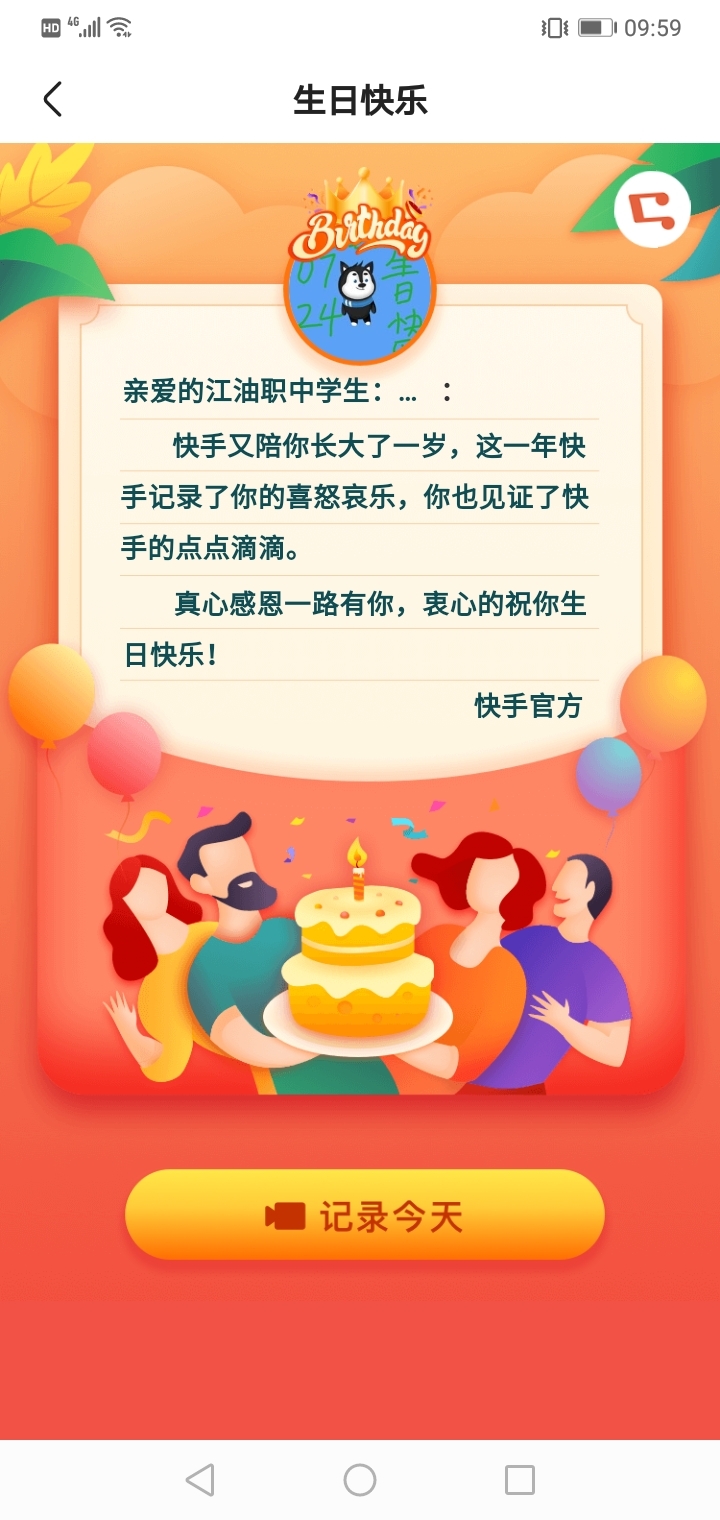Open the system recent apps view
Screen dimensions: 720x1520
[x=519, y=1479]
